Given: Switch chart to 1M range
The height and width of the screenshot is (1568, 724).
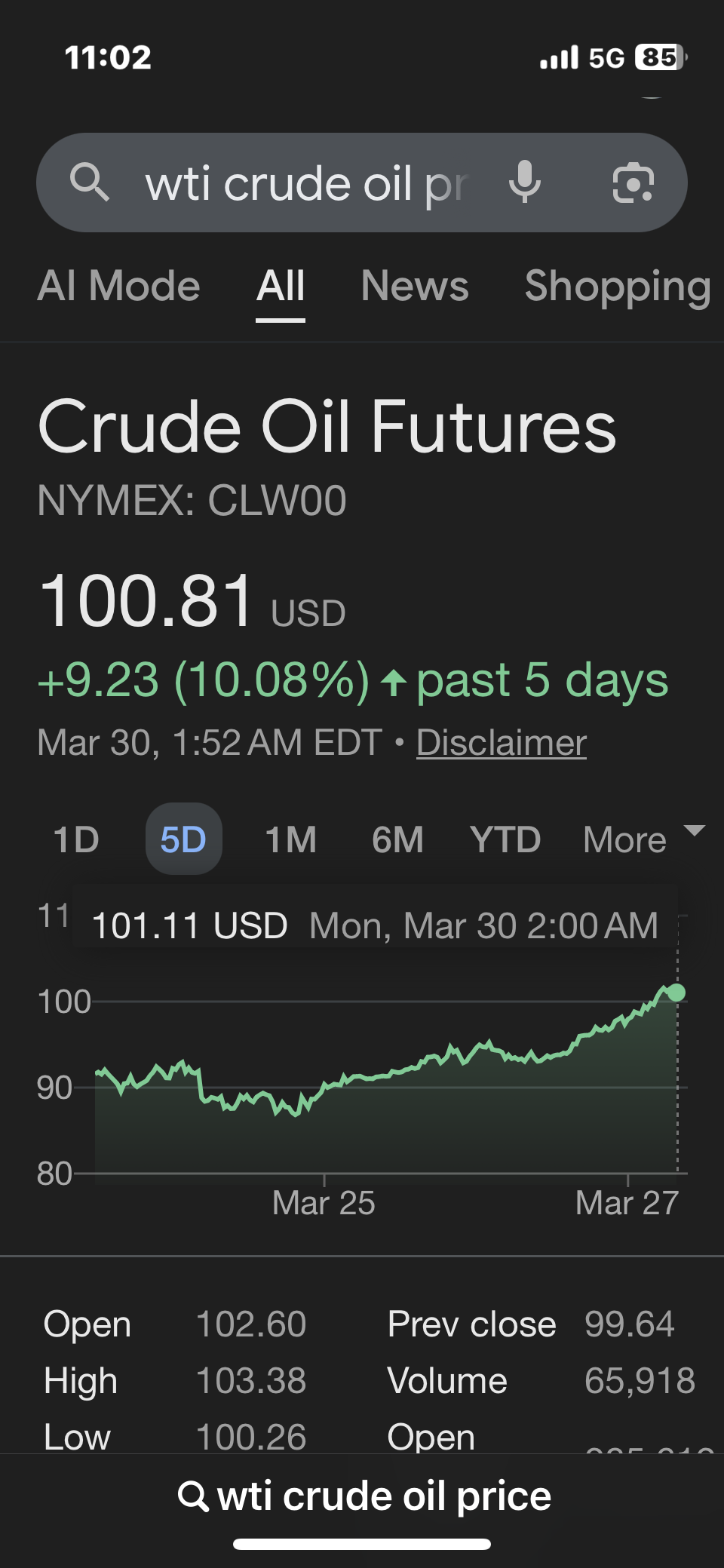Looking at the screenshot, I should tap(291, 839).
